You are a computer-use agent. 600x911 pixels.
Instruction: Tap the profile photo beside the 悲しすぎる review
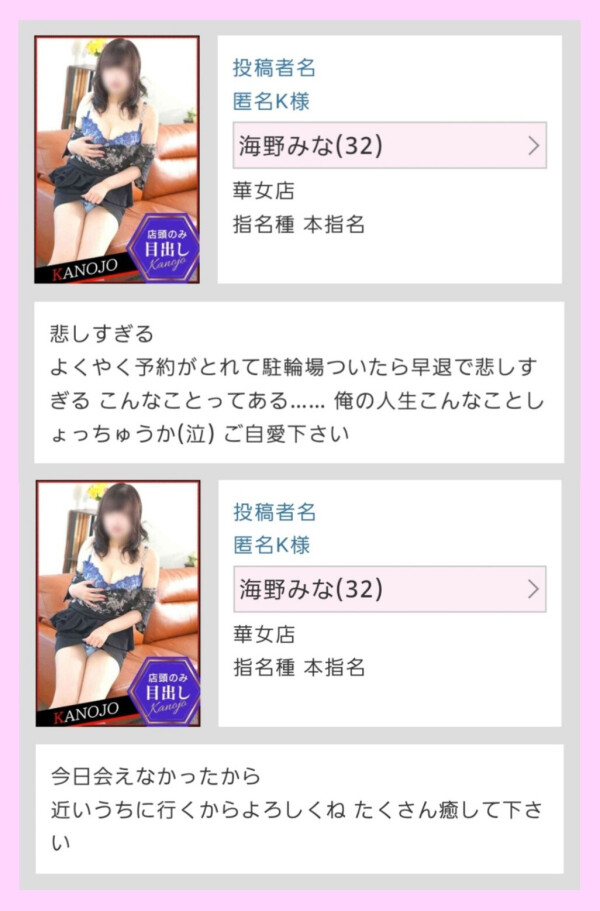117,160
